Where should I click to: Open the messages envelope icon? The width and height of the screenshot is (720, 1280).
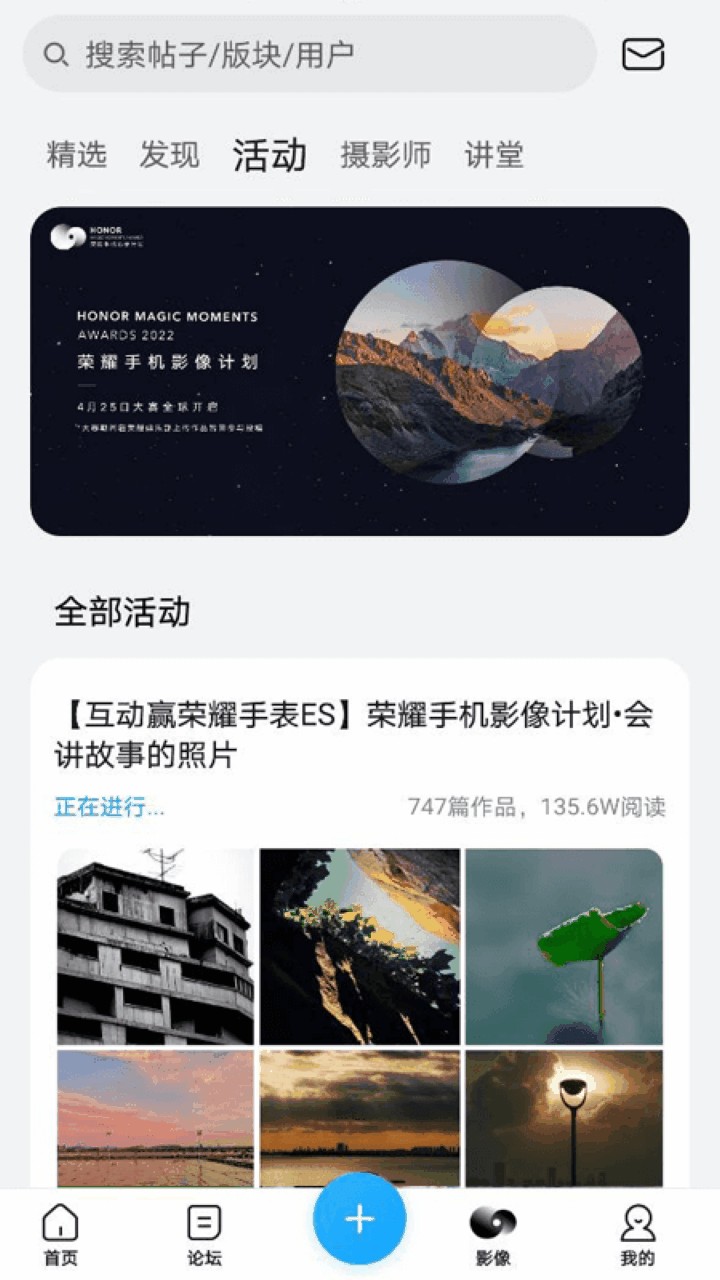pos(643,54)
